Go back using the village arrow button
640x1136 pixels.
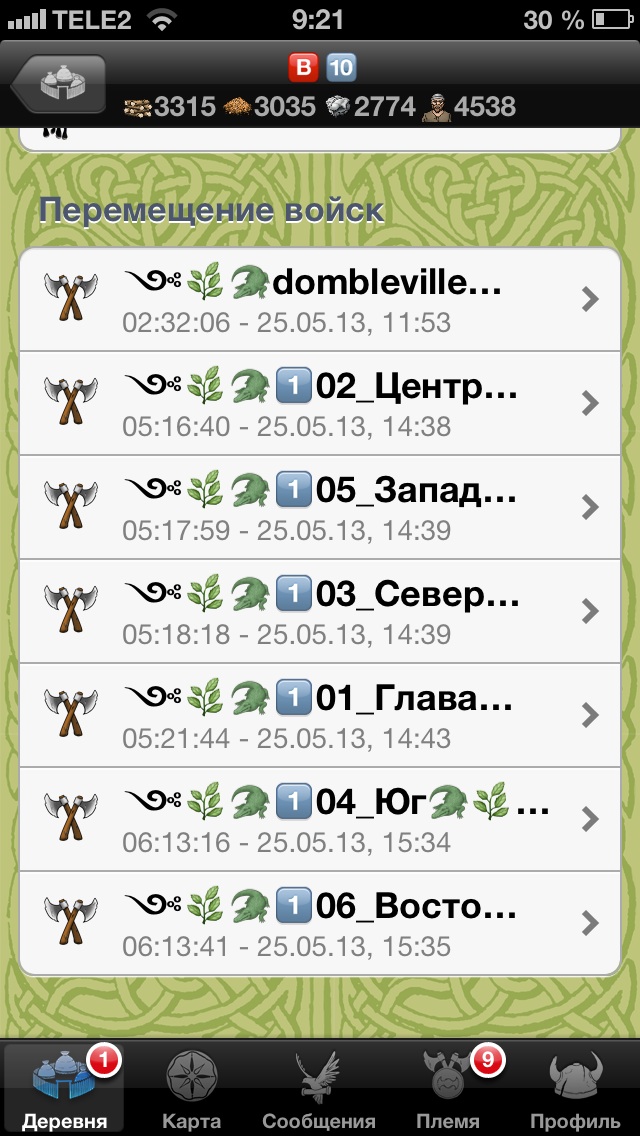click(x=58, y=85)
